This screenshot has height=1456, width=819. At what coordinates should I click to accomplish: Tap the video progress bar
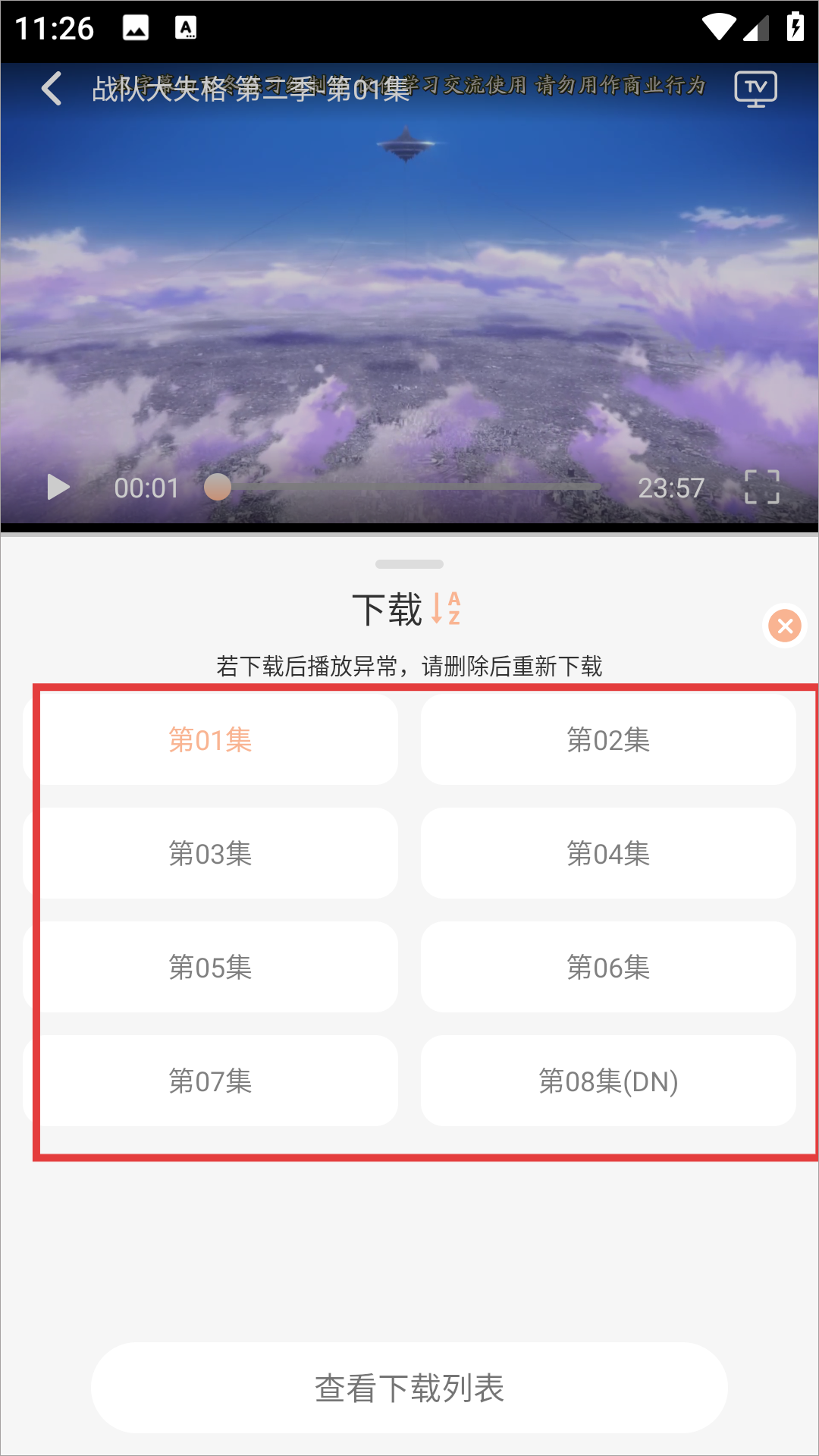coord(409,487)
